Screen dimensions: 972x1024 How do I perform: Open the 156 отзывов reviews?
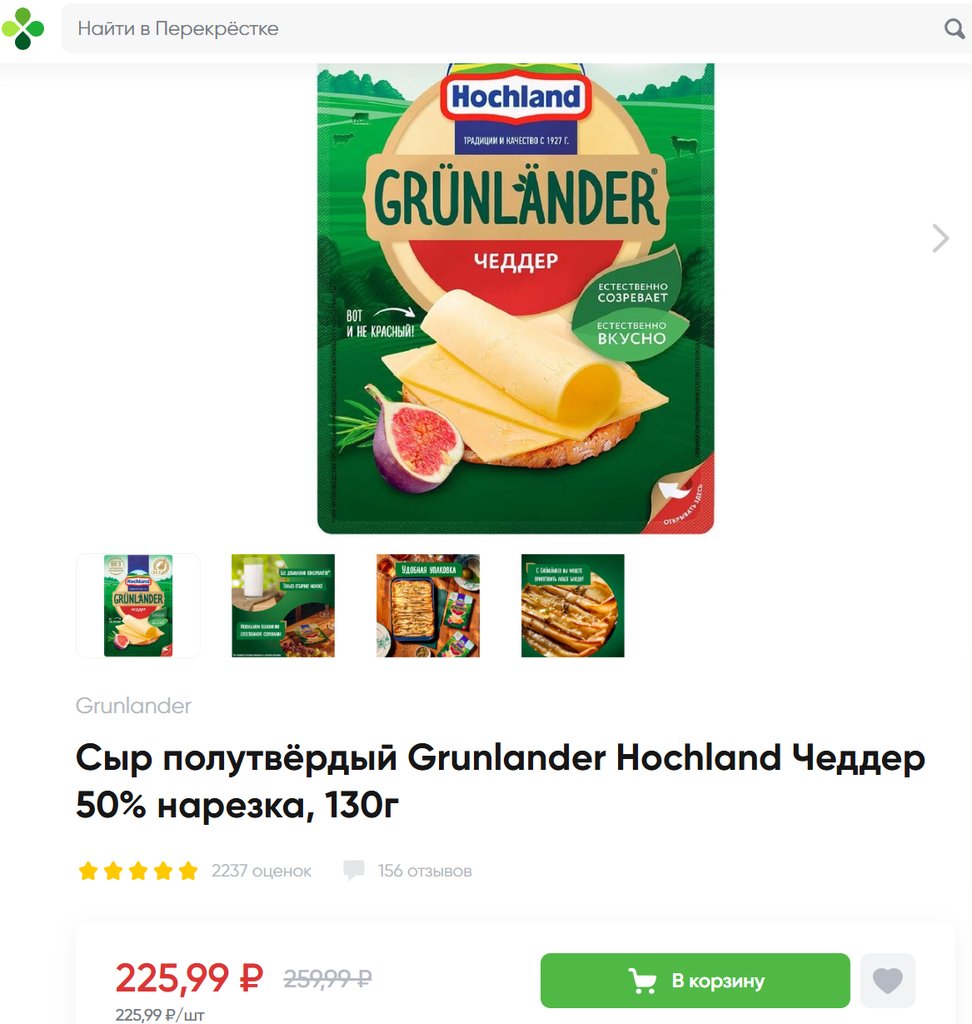pos(424,871)
